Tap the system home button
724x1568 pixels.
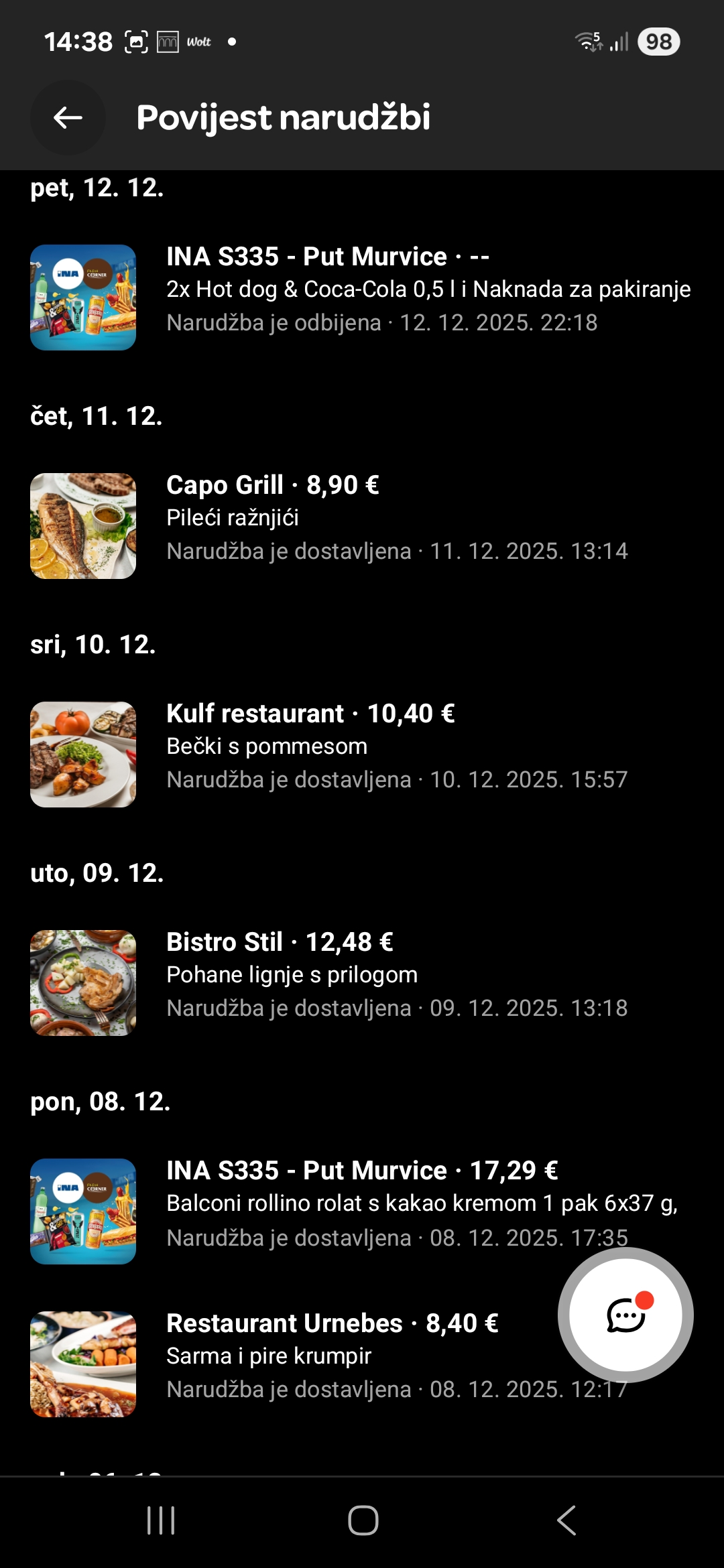pos(363,1520)
